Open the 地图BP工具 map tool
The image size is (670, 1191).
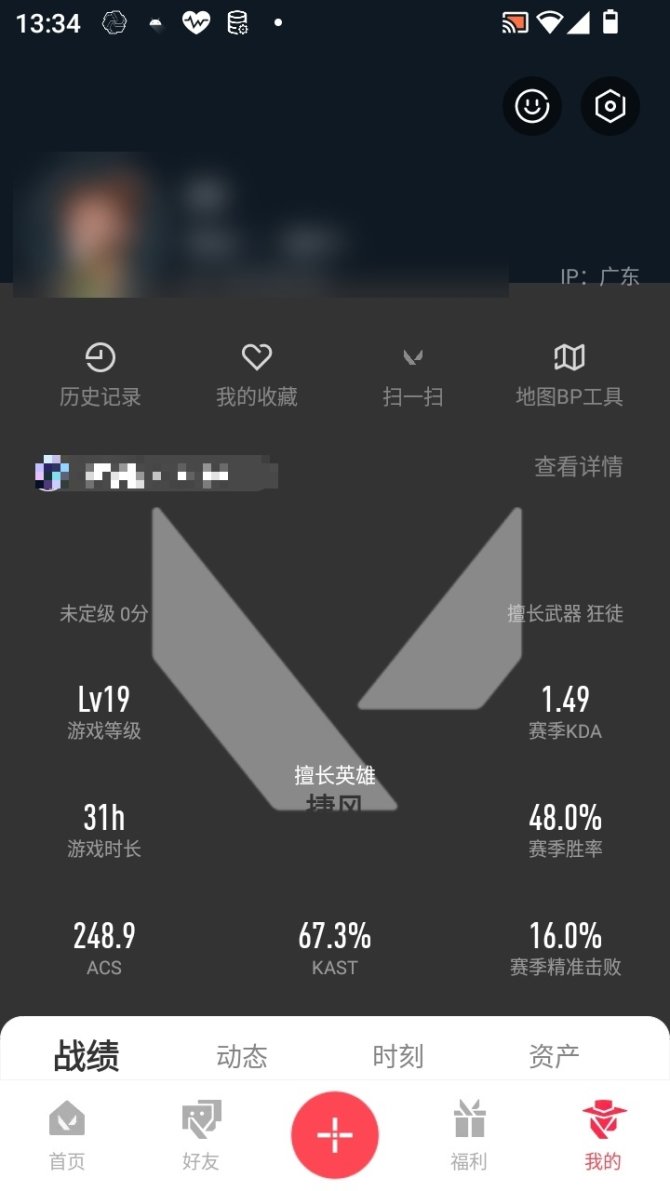pyautogui.click(x=569, y=374)
